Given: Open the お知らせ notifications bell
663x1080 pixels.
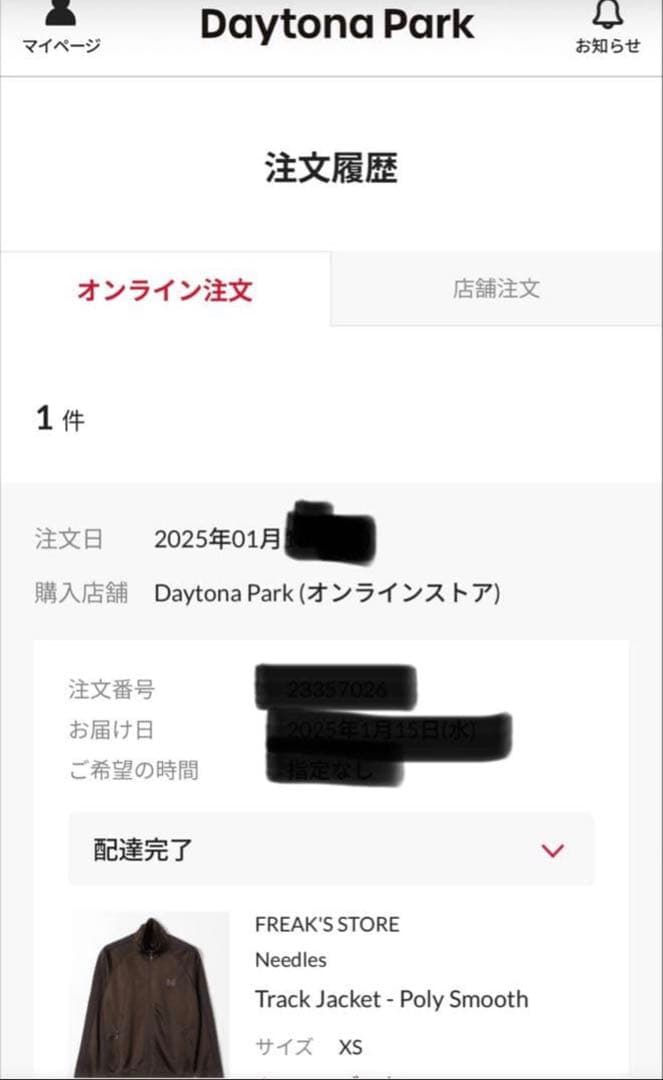Looking at the screenshot, I should click(607, 28).
